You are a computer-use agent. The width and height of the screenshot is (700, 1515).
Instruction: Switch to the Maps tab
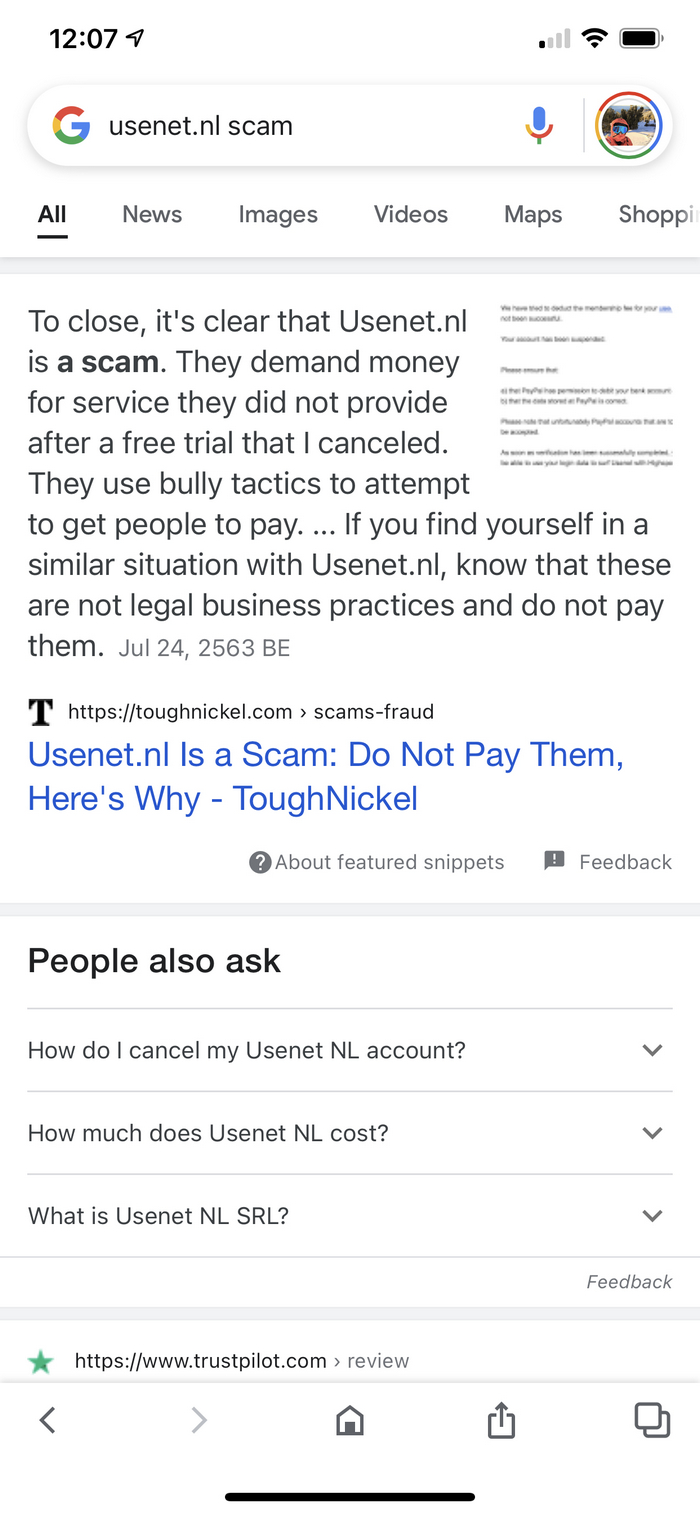(533, 214)
